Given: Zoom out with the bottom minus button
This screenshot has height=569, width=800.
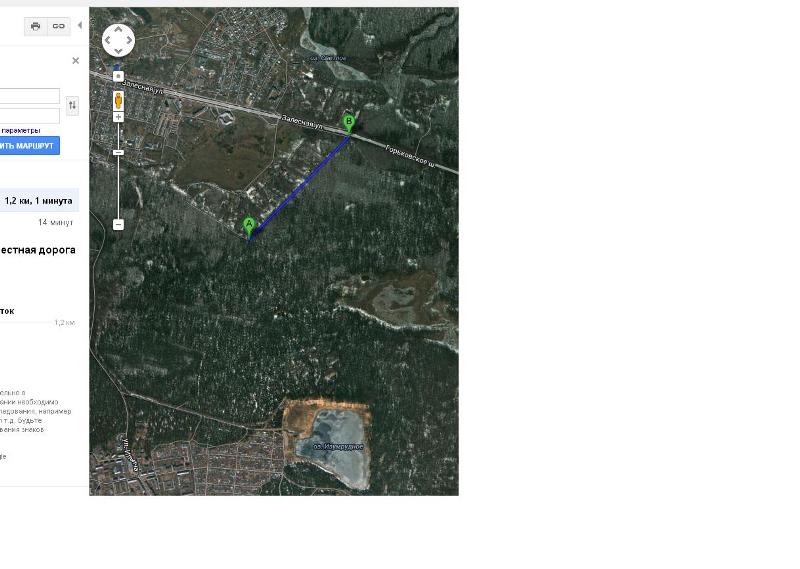Looking at the screenshot, I should click(x=118, y=225).
